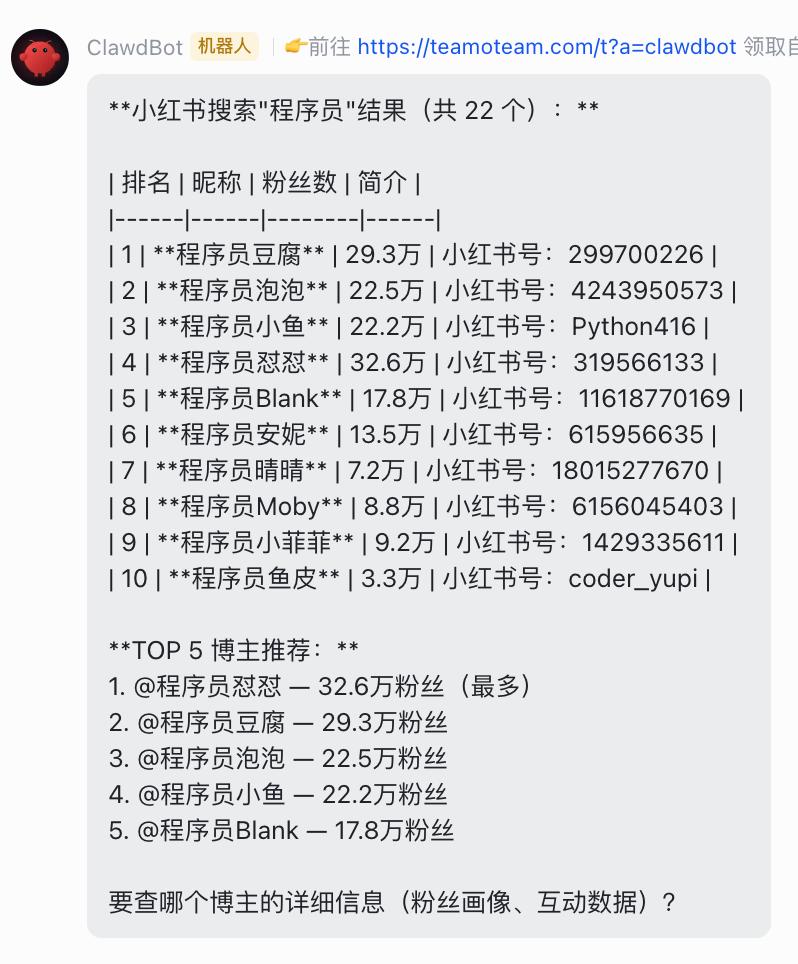Open ClawdBot's avatar profile
Screen dimensions: 798x964
[40, 57]
